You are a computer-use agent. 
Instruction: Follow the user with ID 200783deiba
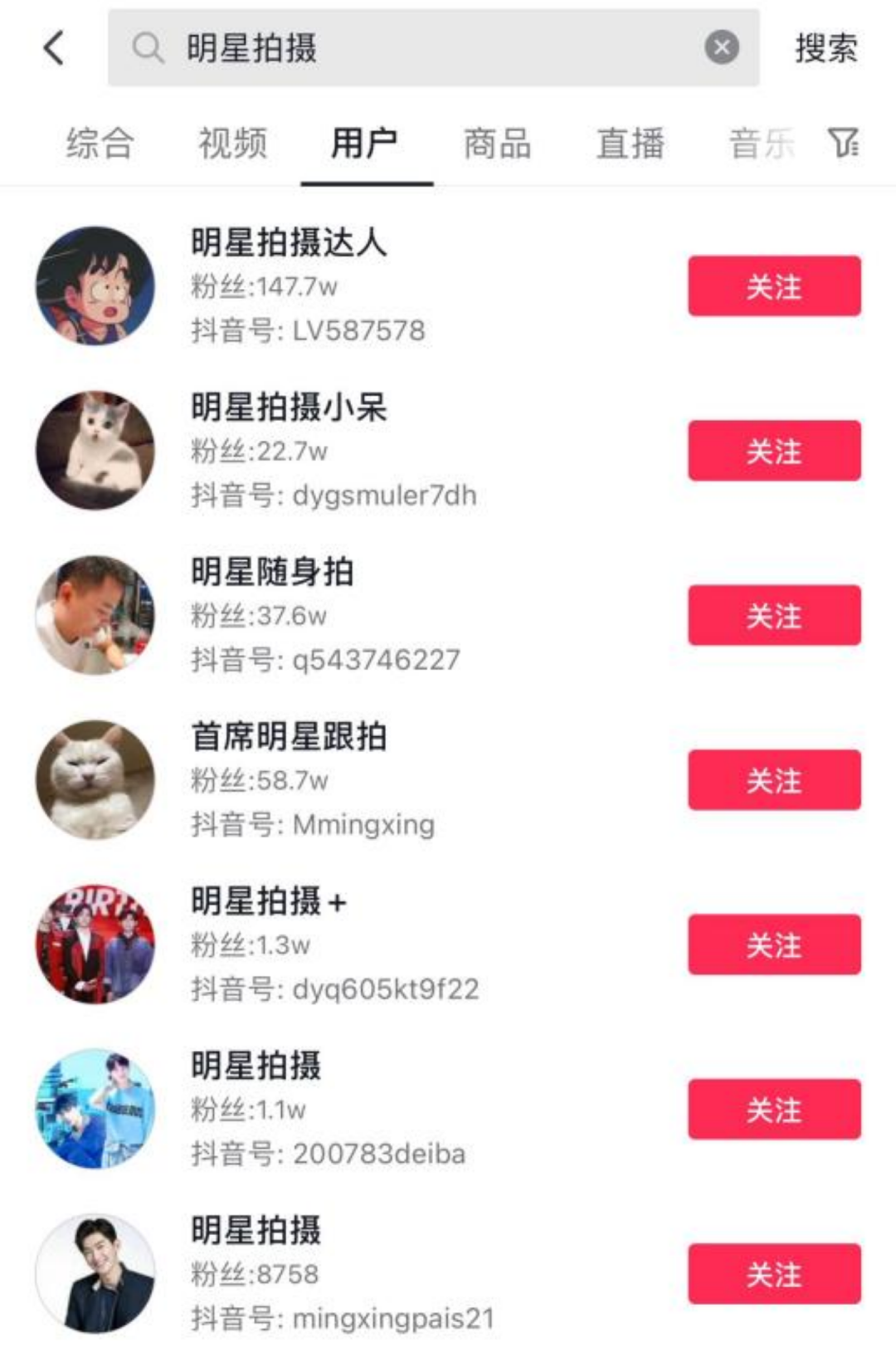pos(774,1109)
